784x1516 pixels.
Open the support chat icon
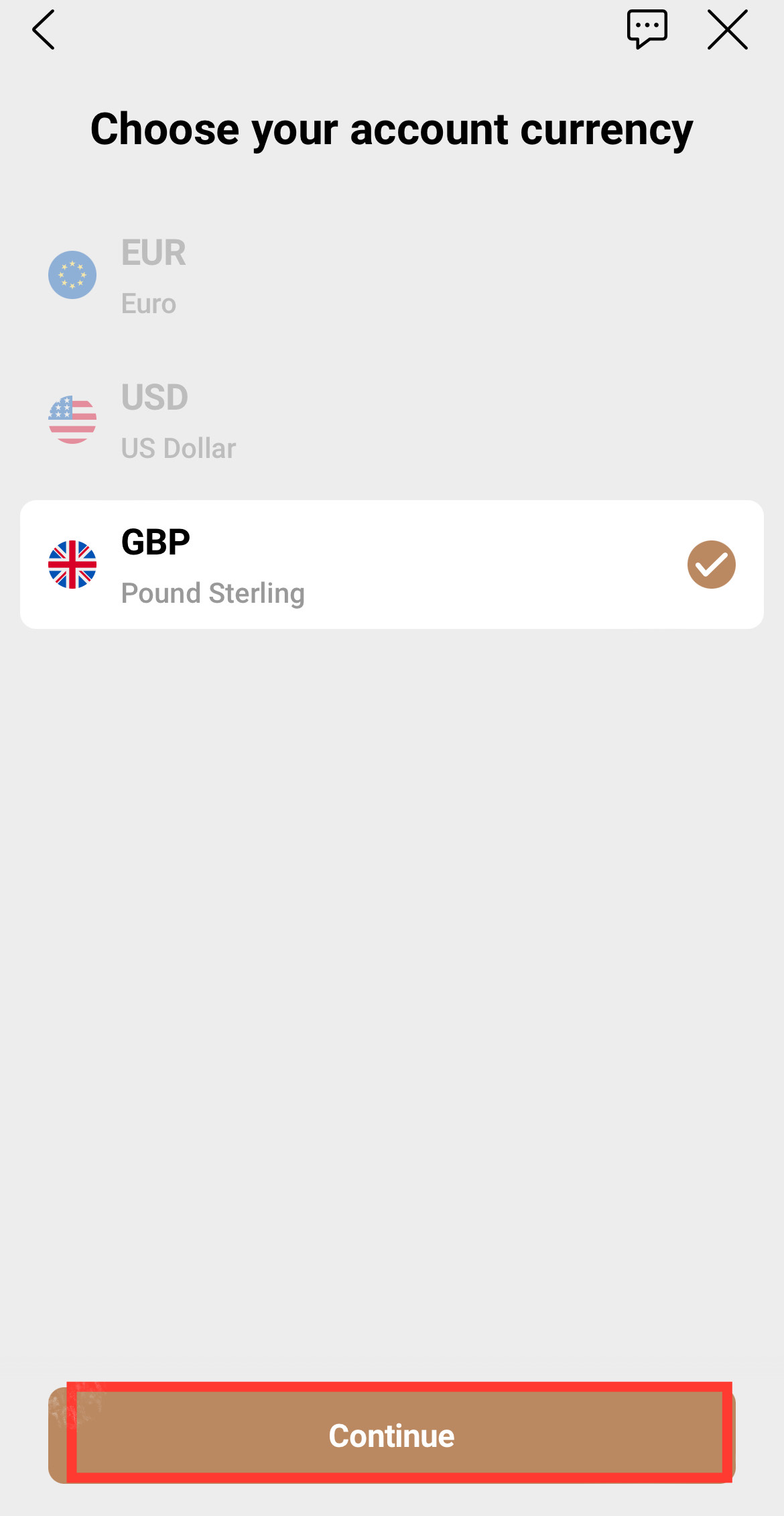647,30
